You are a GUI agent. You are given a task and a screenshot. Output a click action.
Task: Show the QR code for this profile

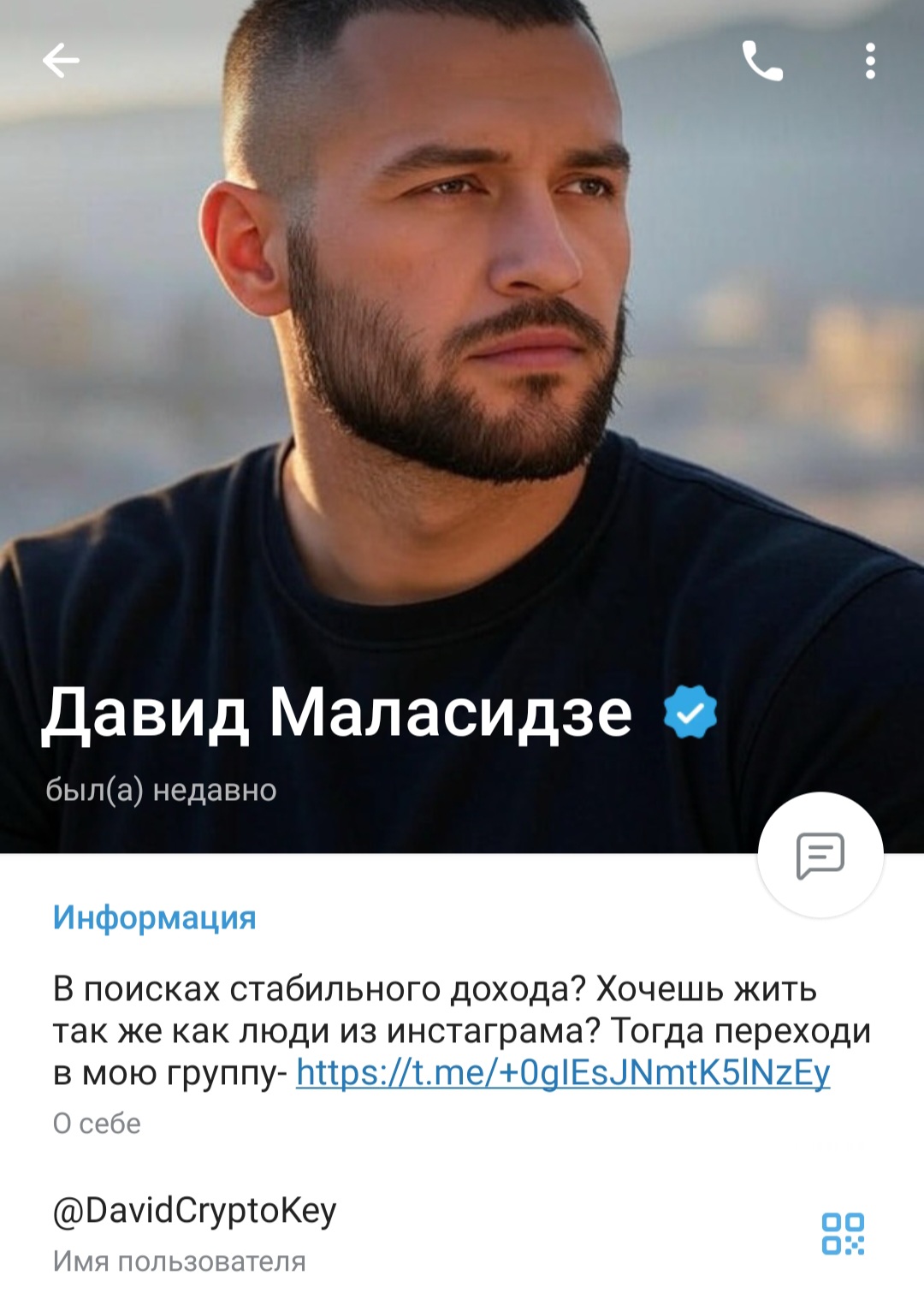pyautogui.click(x=842, y=1233)
